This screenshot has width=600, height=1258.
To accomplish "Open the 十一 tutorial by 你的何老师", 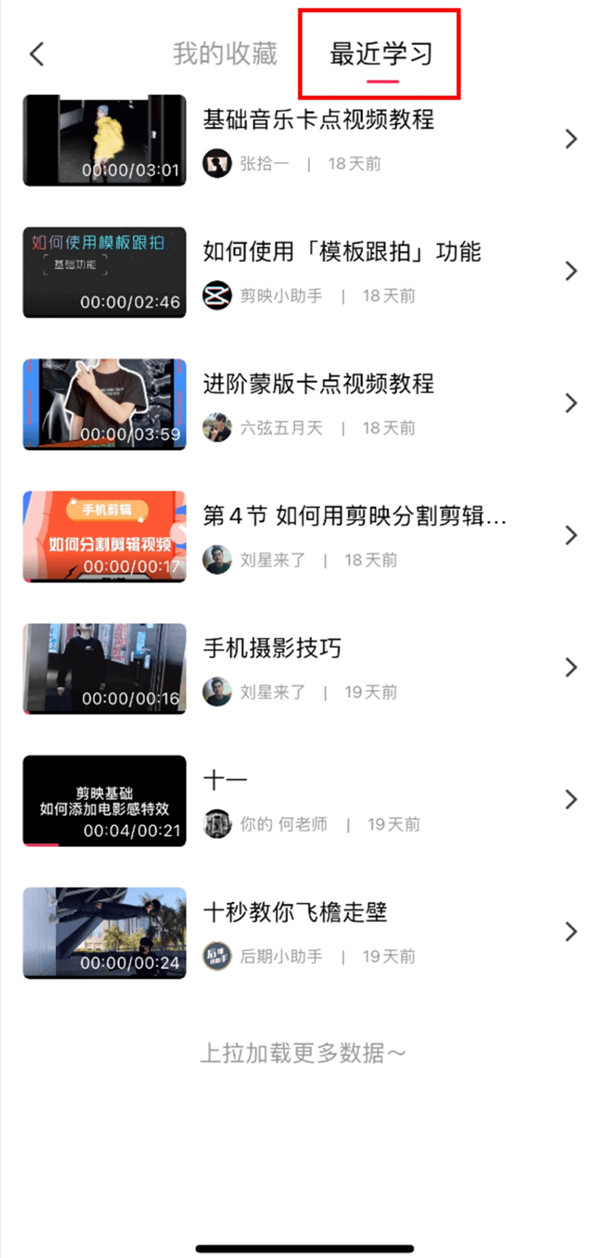I will (x=226, y=780).
